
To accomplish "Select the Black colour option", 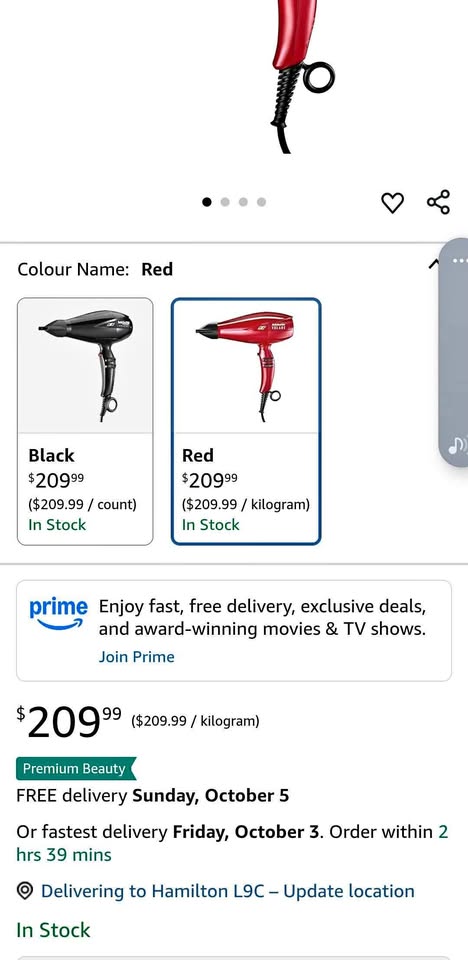I will click(x=85, y=421).
